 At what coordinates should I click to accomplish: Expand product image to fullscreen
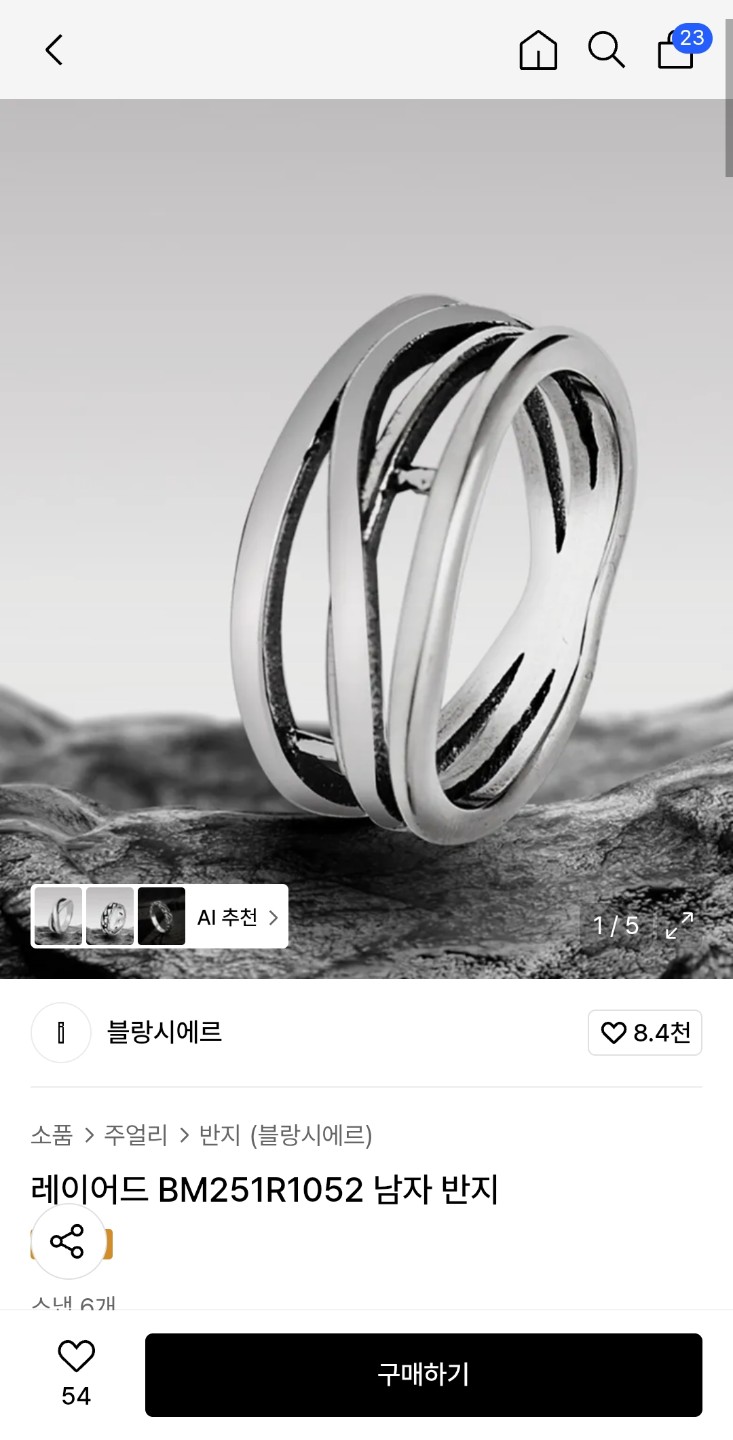[679, 925]
